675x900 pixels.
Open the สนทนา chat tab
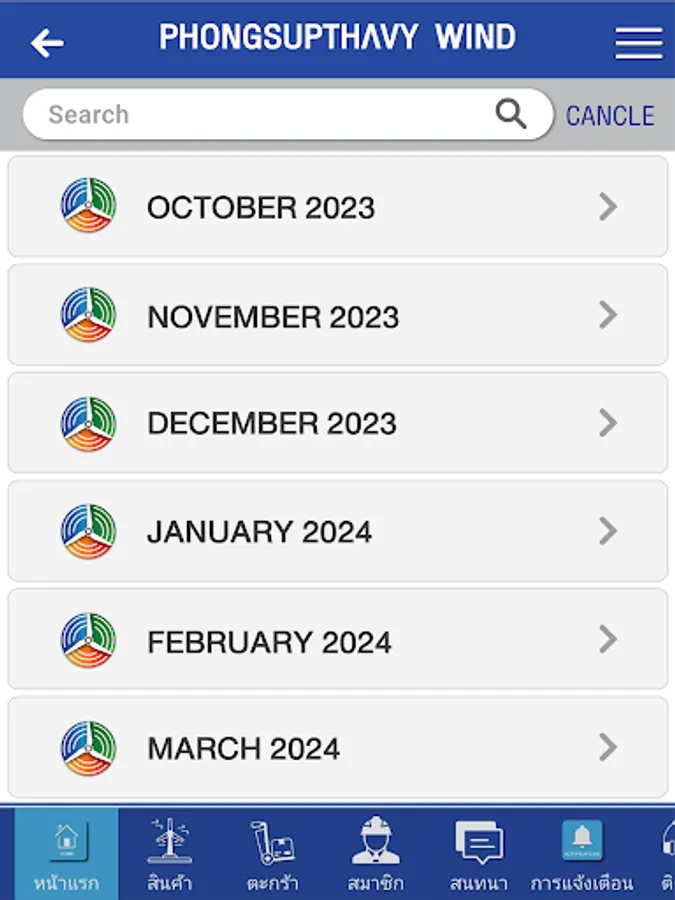point(479,854)
